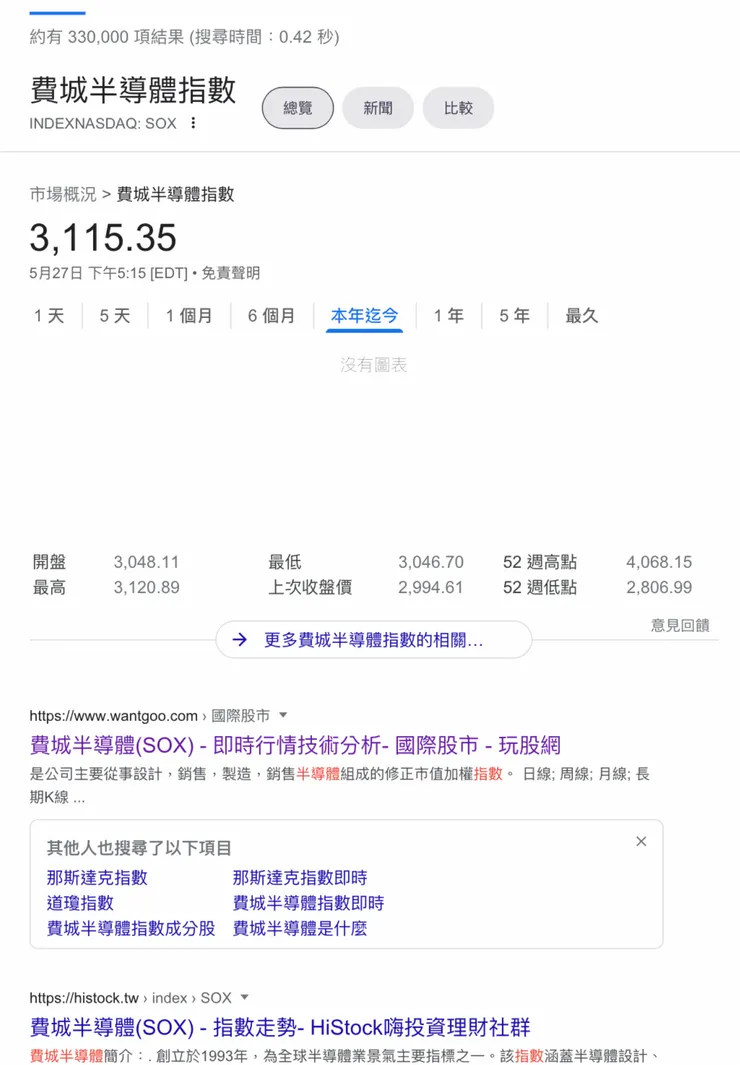Open the 市場概況 breadcrumb link
740x1065 pixels.
click(x=59, y=194)
